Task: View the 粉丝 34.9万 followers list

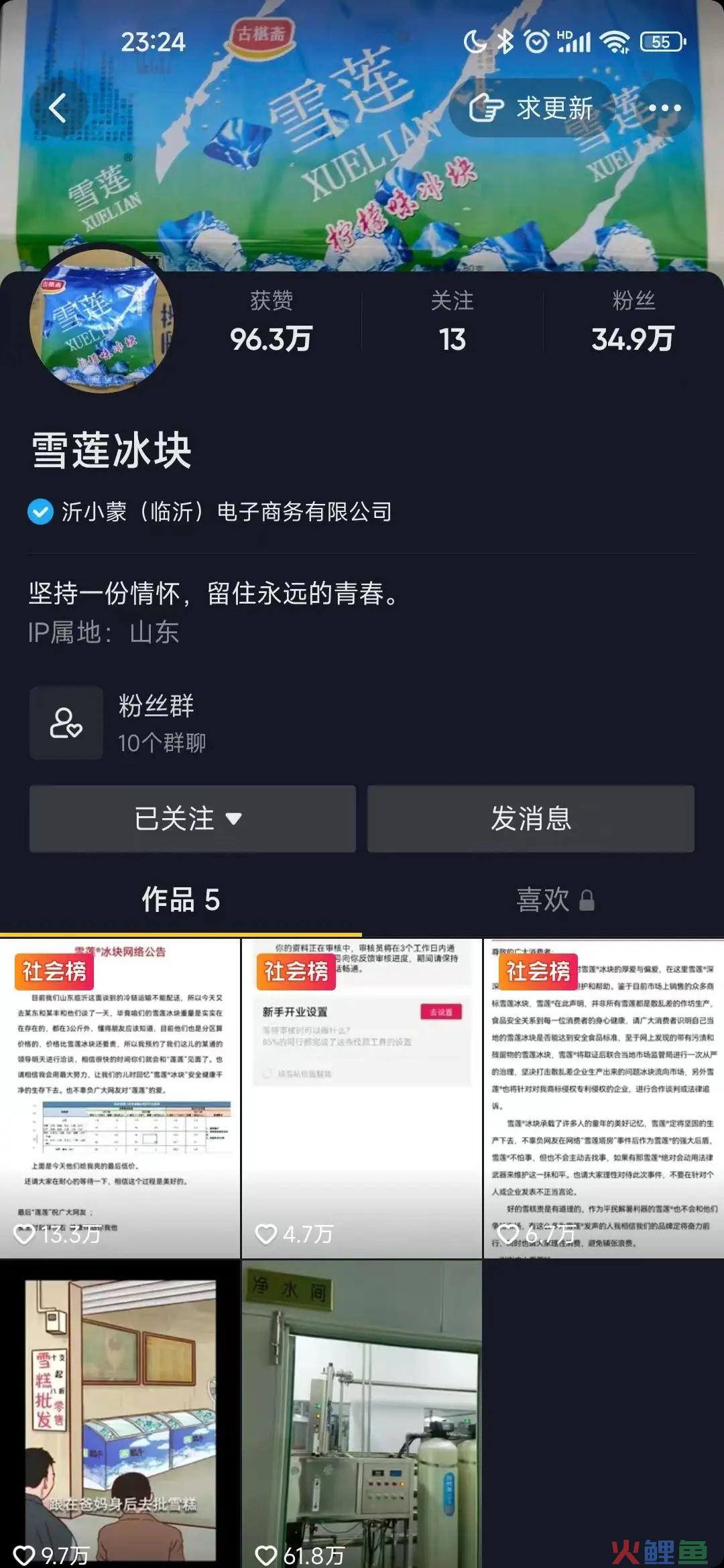Action: tap(633, 322)
